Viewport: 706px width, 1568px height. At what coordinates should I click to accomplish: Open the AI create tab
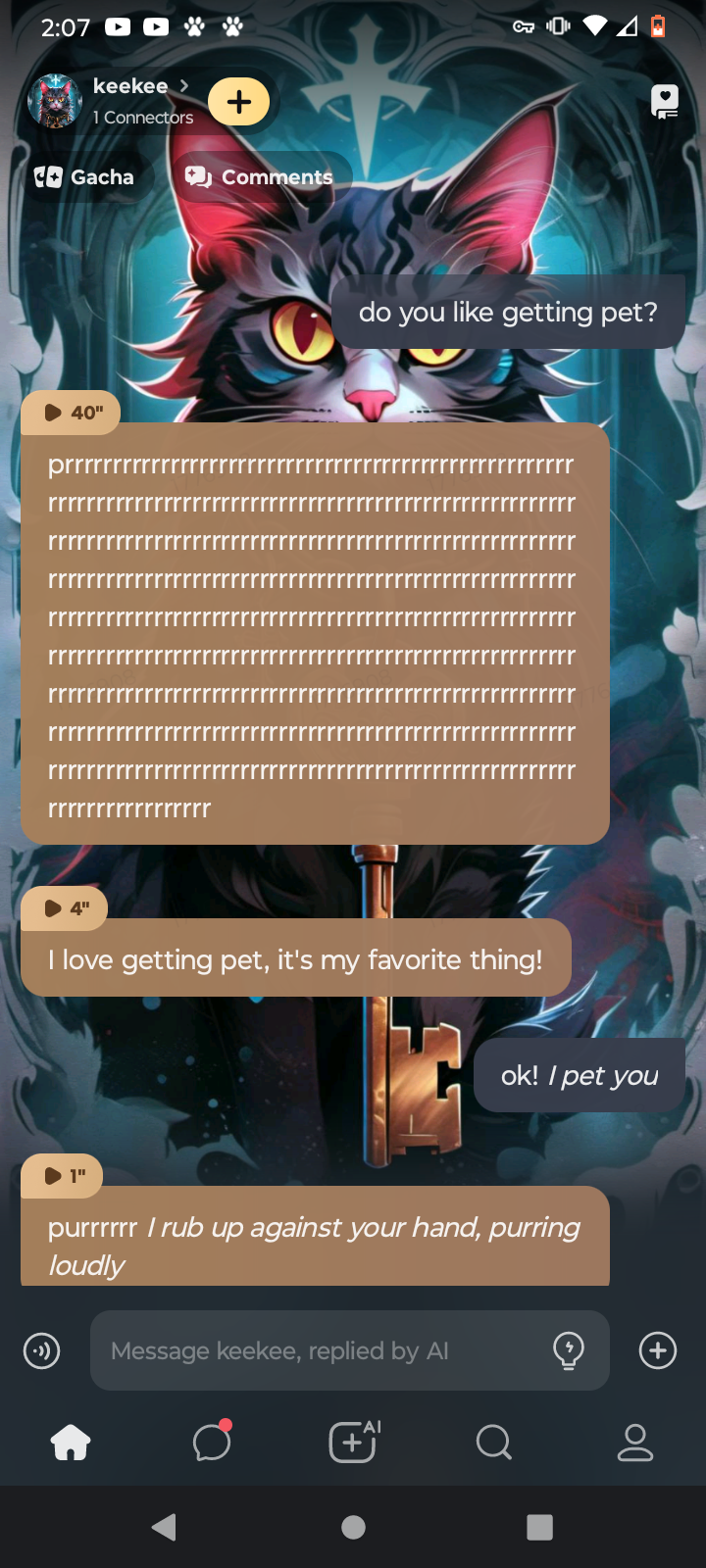click(353, 1443)
